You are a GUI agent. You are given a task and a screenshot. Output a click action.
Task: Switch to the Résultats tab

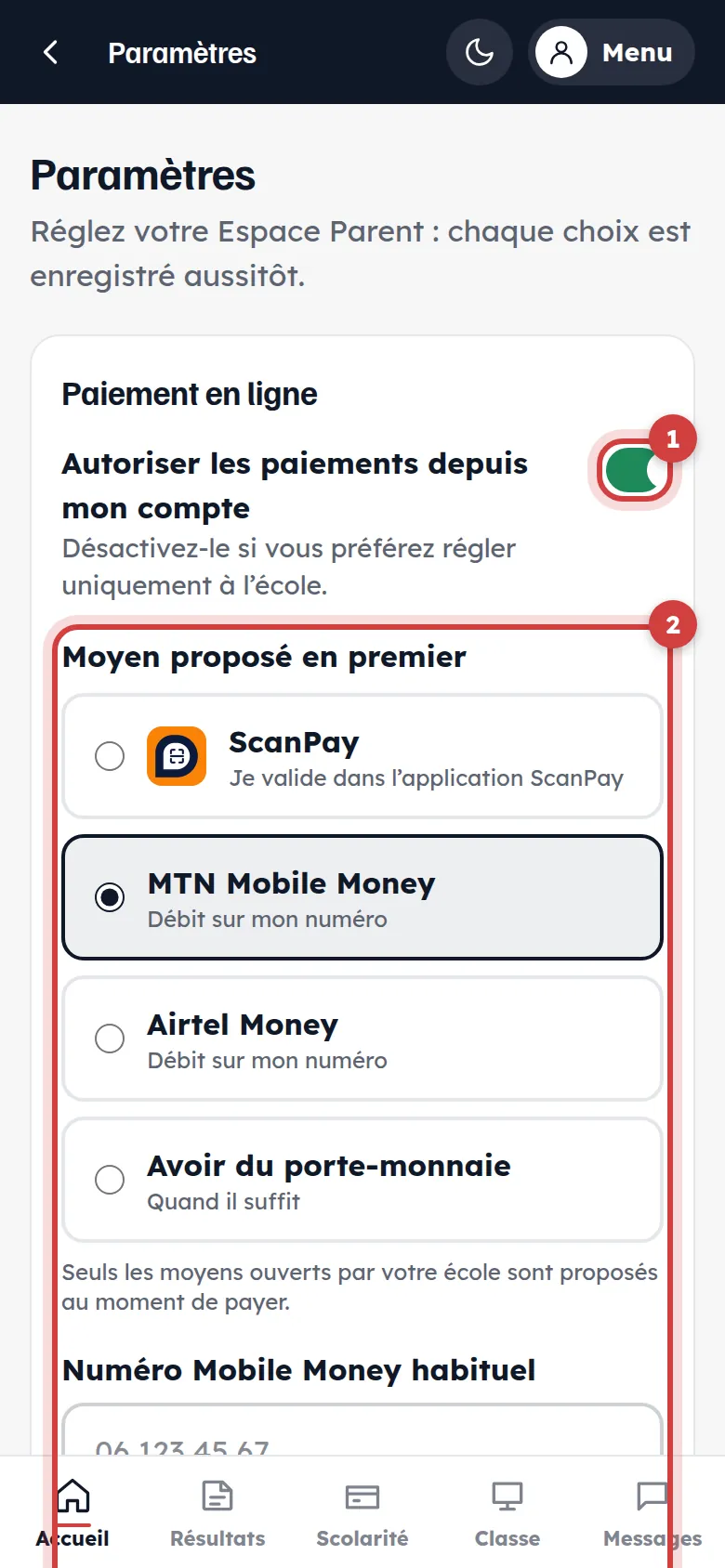tap(217, 1512)
